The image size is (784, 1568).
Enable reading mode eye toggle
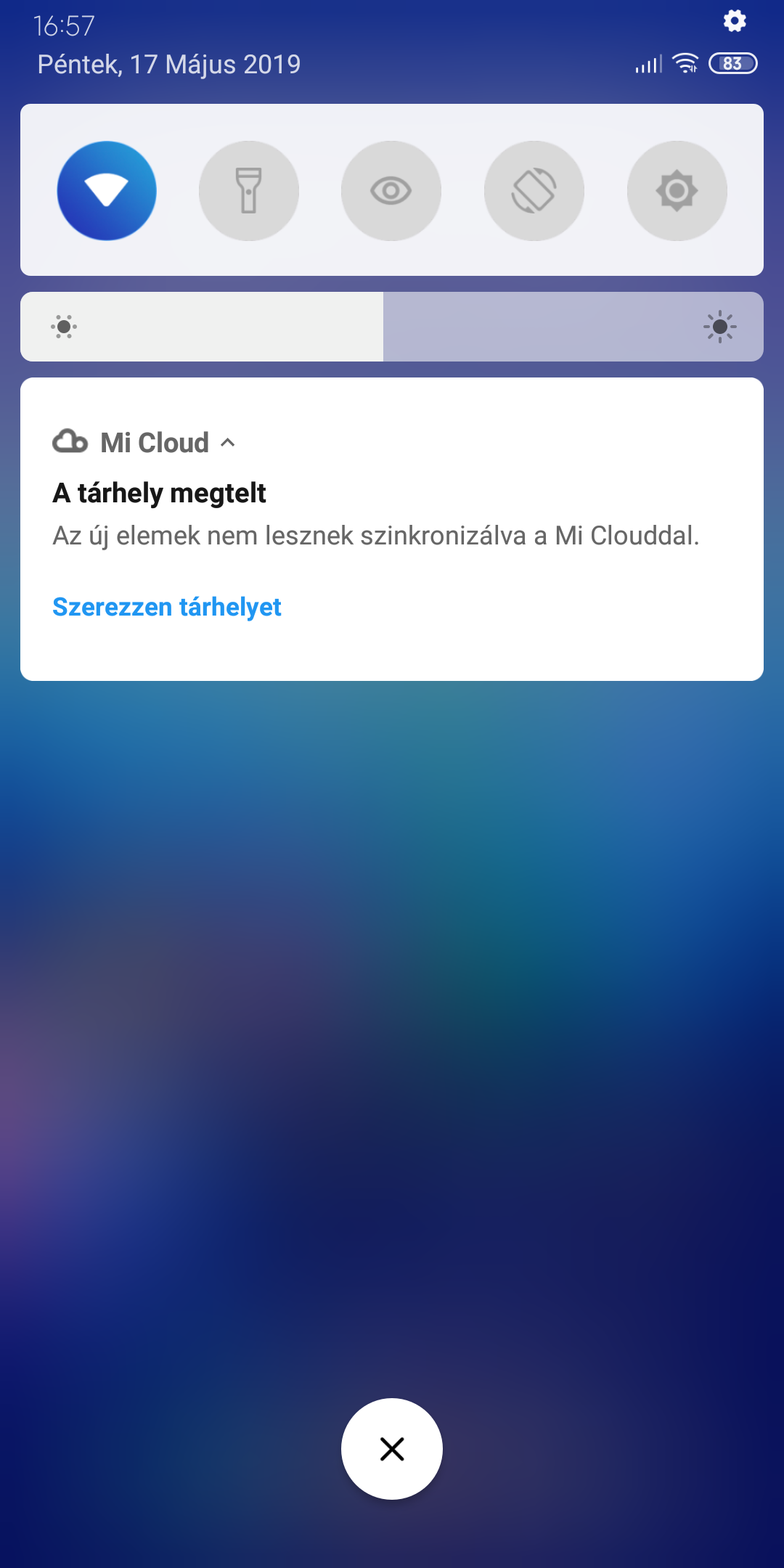point(391,191)
